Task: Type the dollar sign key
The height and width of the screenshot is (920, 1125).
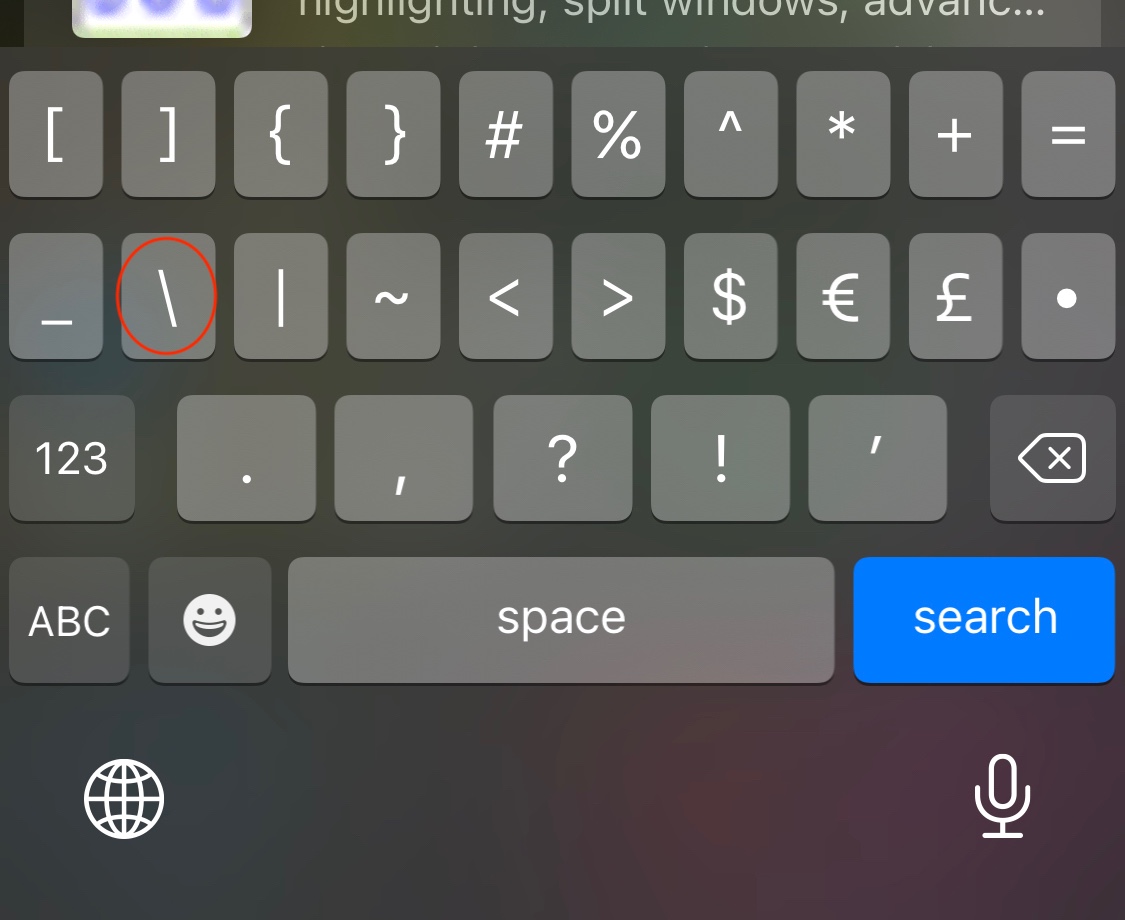Action: click(x=729, y=296)
